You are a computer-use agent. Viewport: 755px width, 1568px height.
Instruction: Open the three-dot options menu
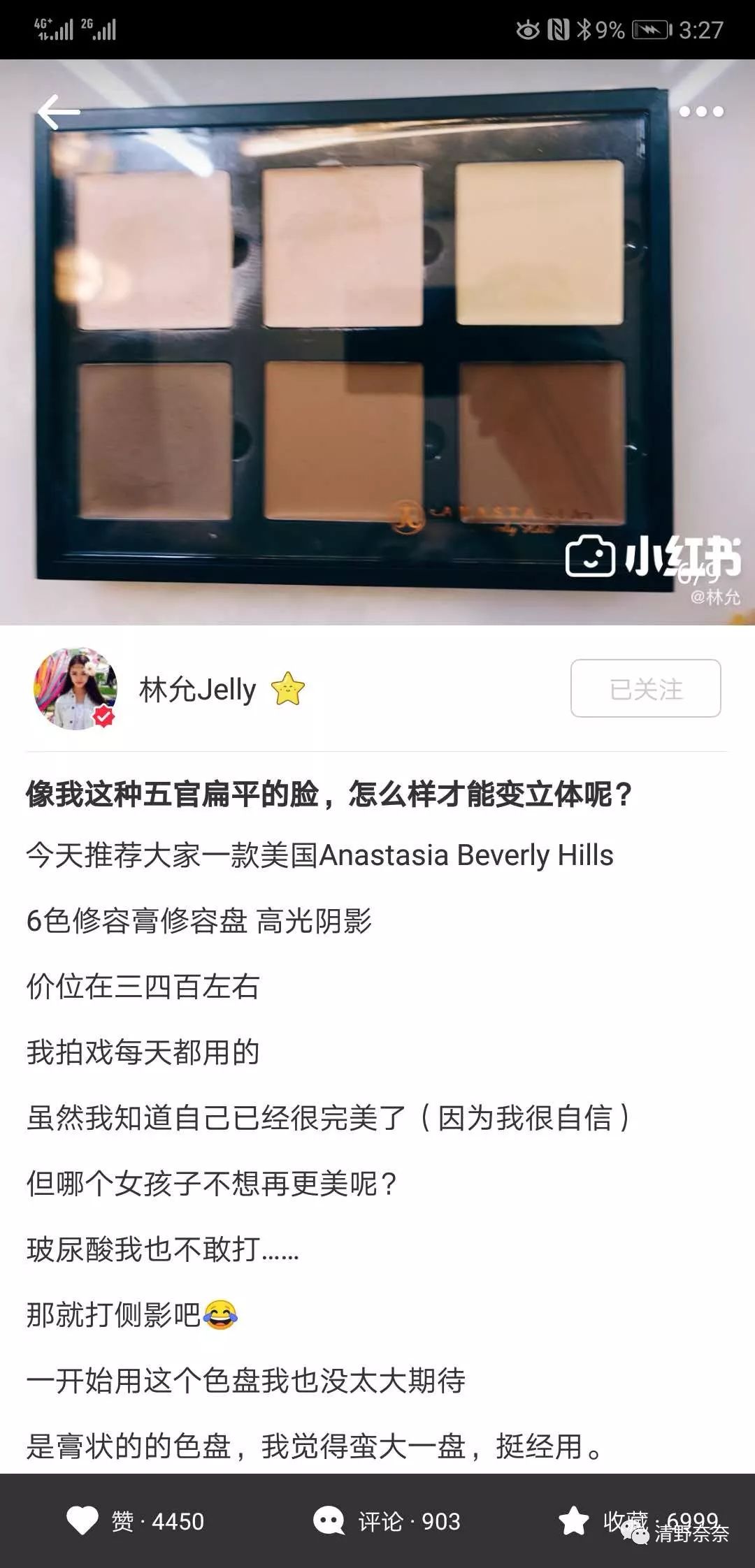(701, 110)
